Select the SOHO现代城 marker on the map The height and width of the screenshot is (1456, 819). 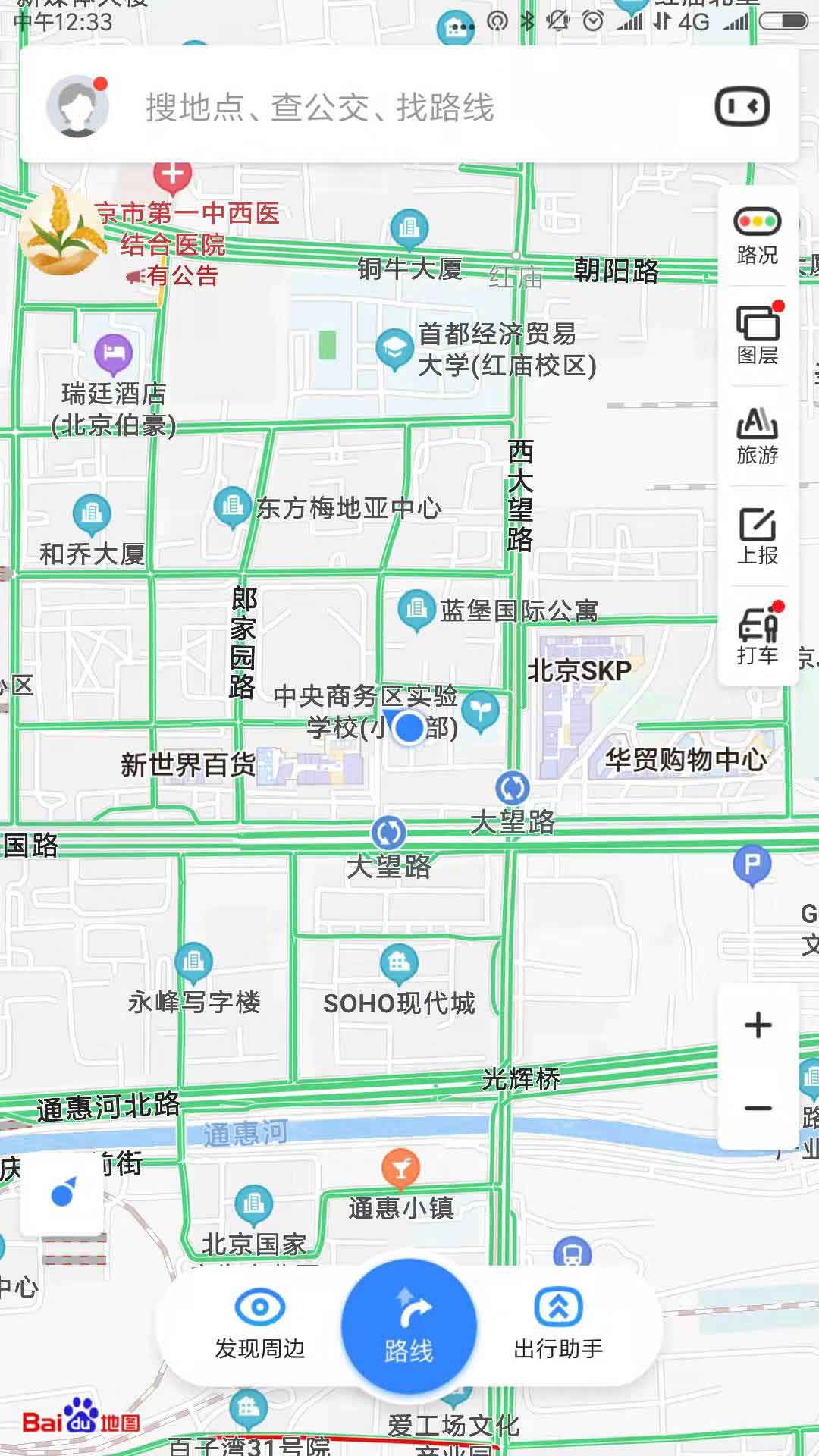399,963
